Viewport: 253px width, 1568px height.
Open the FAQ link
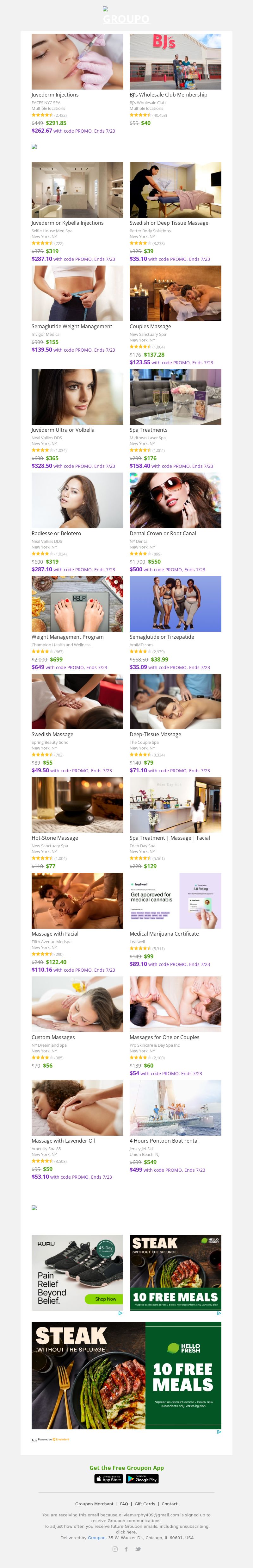tap(124, 1504)
